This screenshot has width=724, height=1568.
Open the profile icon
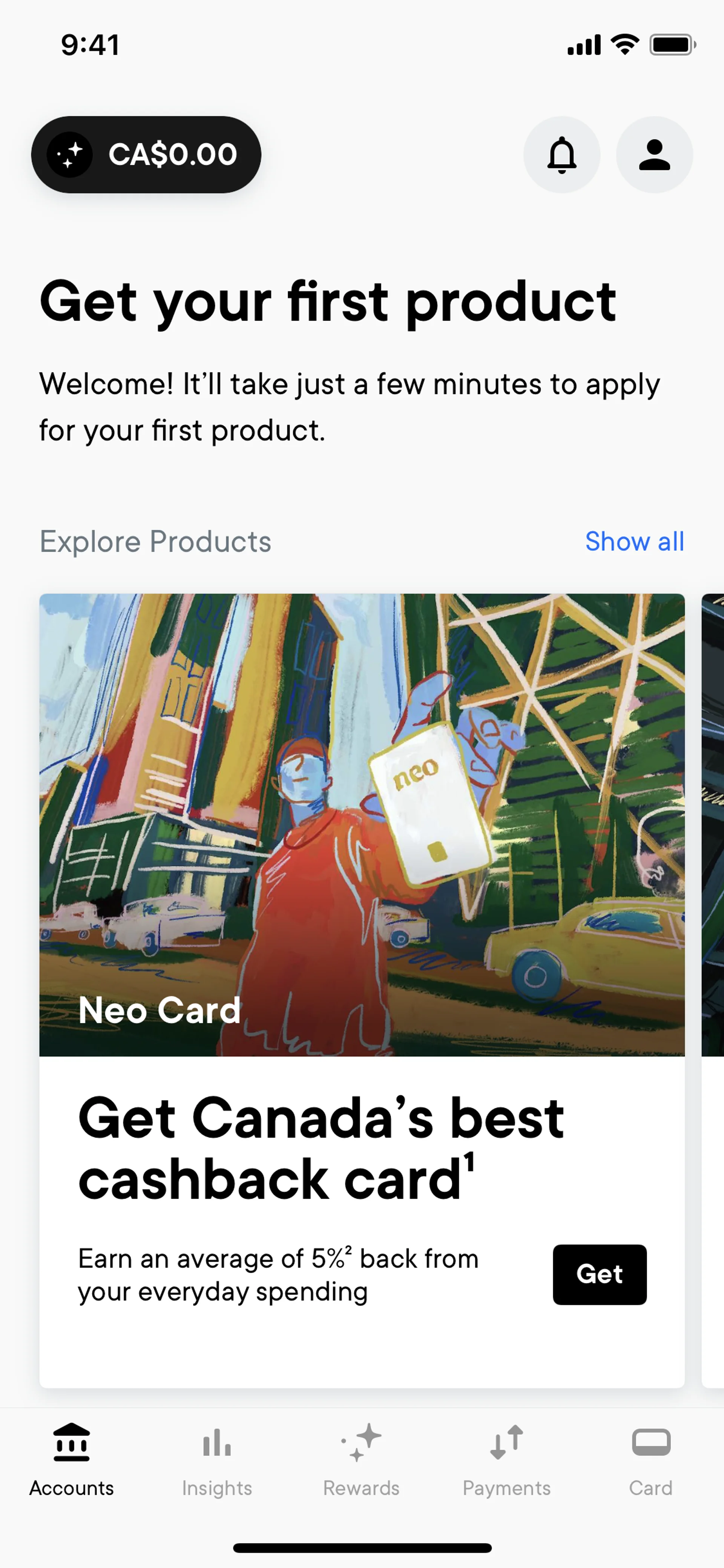tap(654, 155)
